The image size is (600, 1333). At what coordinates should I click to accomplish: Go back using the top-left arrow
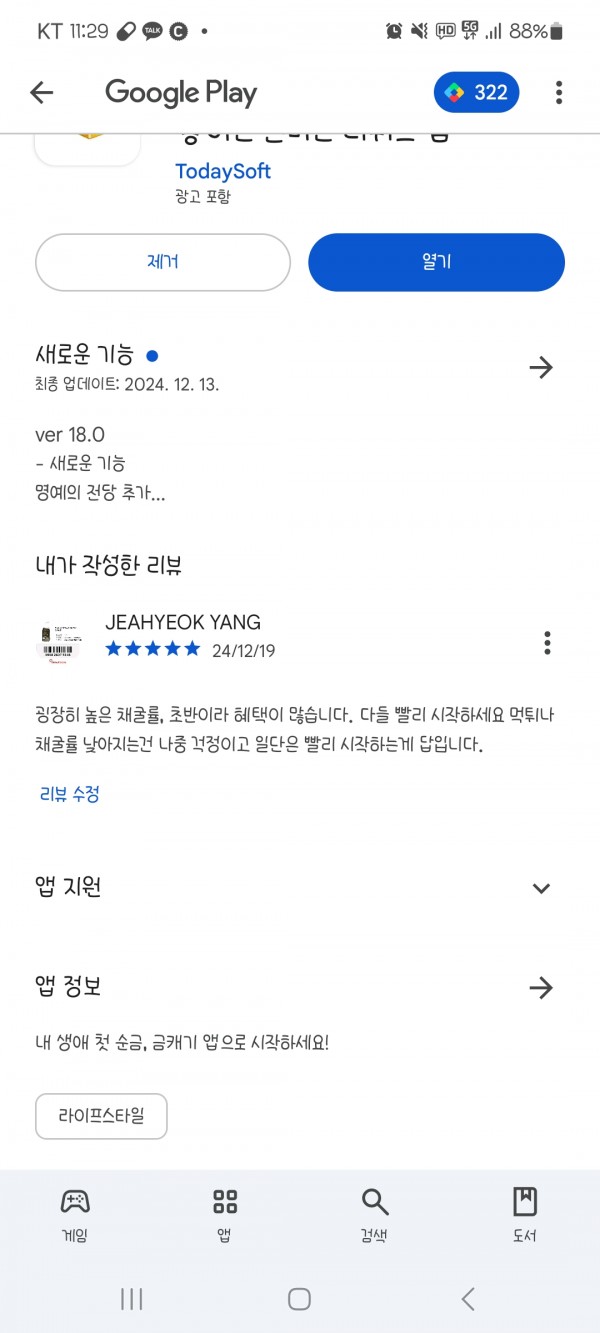click(x=41, y=93)
